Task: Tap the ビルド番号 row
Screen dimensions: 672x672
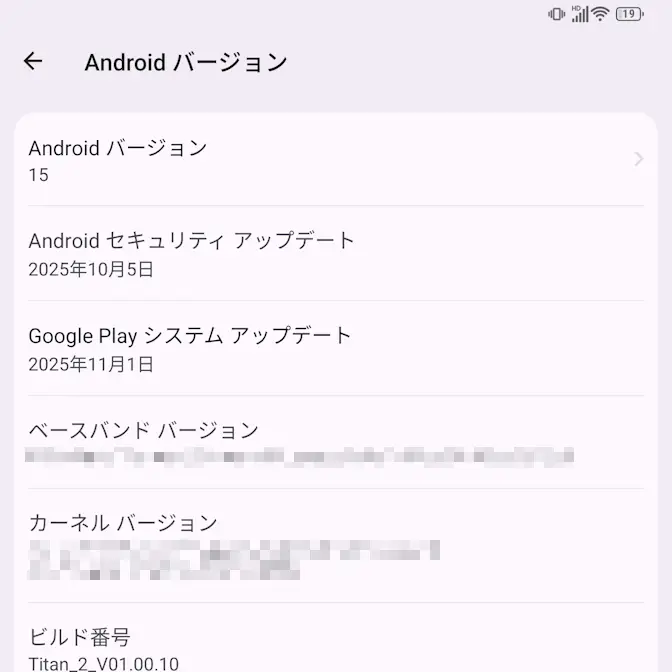Action: [x=335, y=647]
